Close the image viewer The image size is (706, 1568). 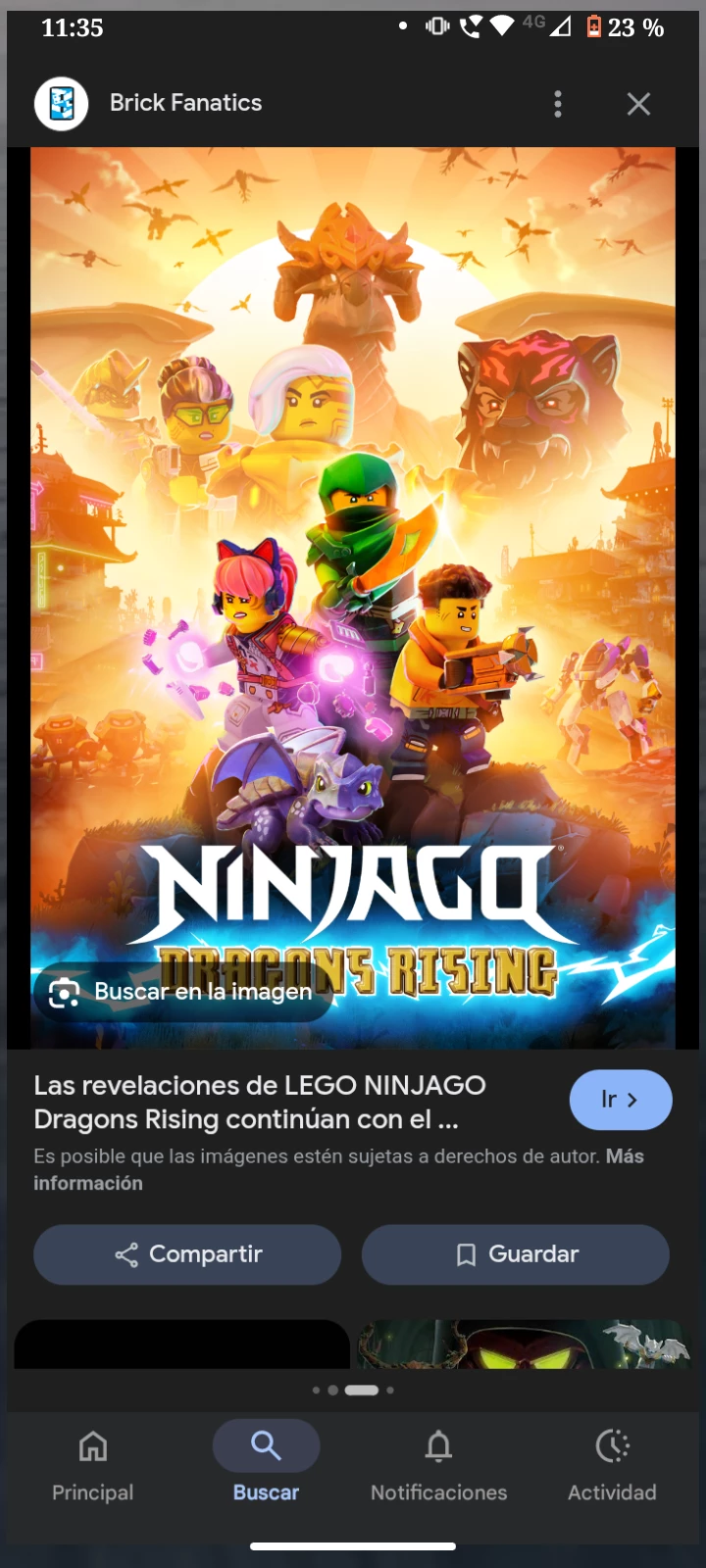pos(638,104)
